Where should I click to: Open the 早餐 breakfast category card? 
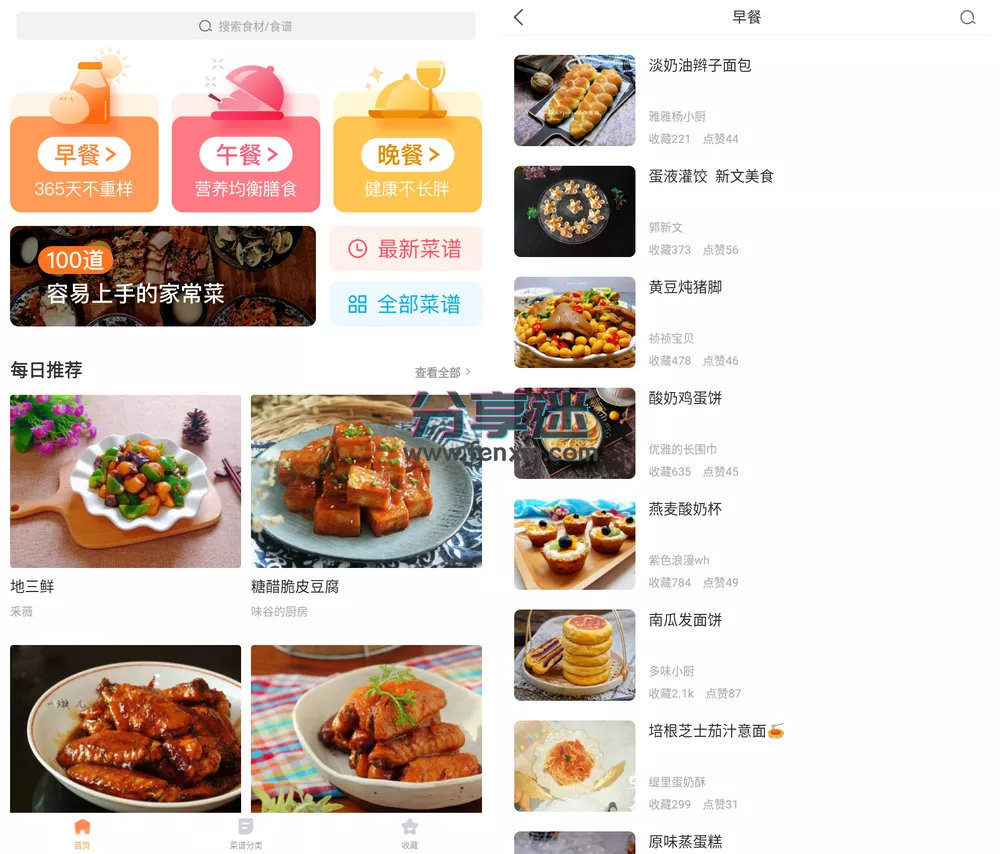click(x=84, y=155)
